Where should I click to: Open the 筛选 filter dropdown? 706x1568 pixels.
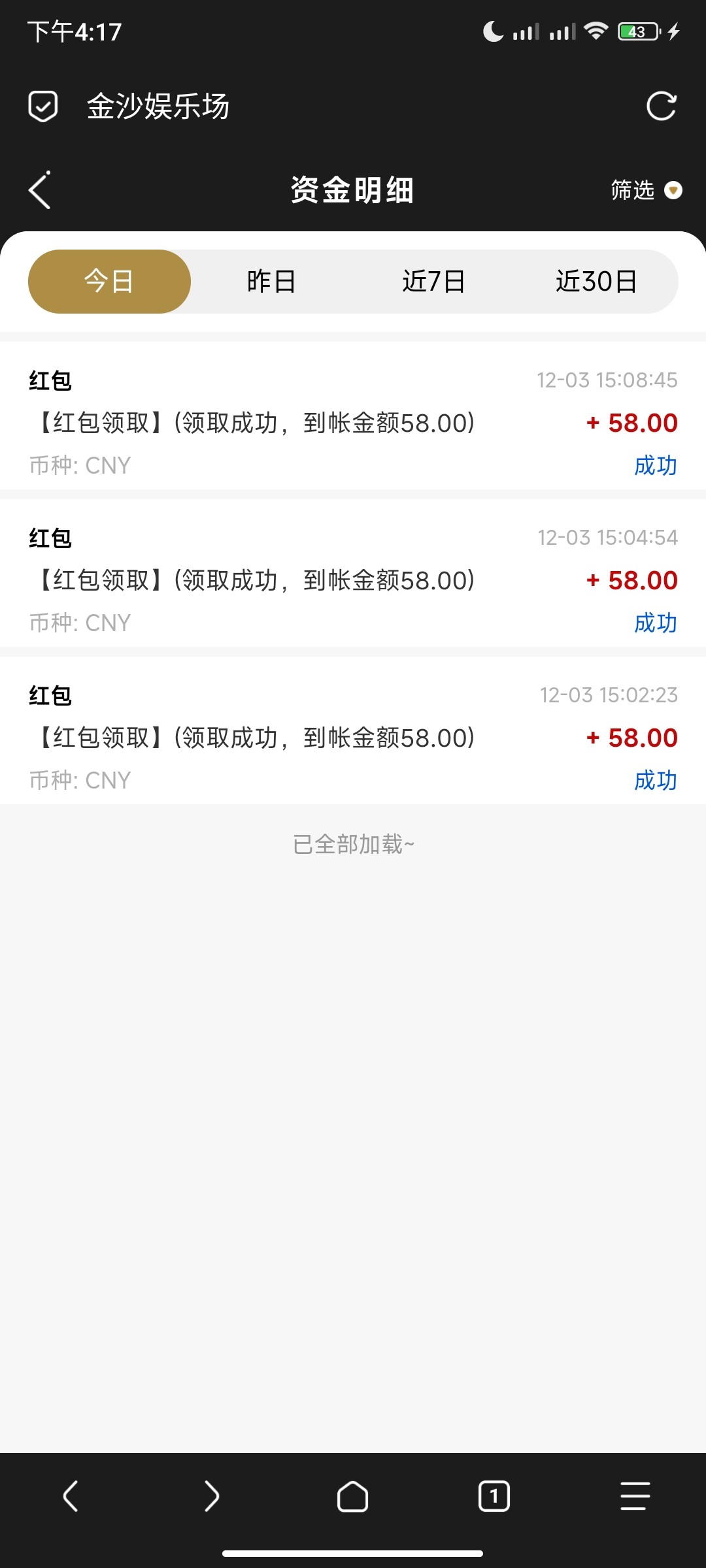tap(646, 190)
